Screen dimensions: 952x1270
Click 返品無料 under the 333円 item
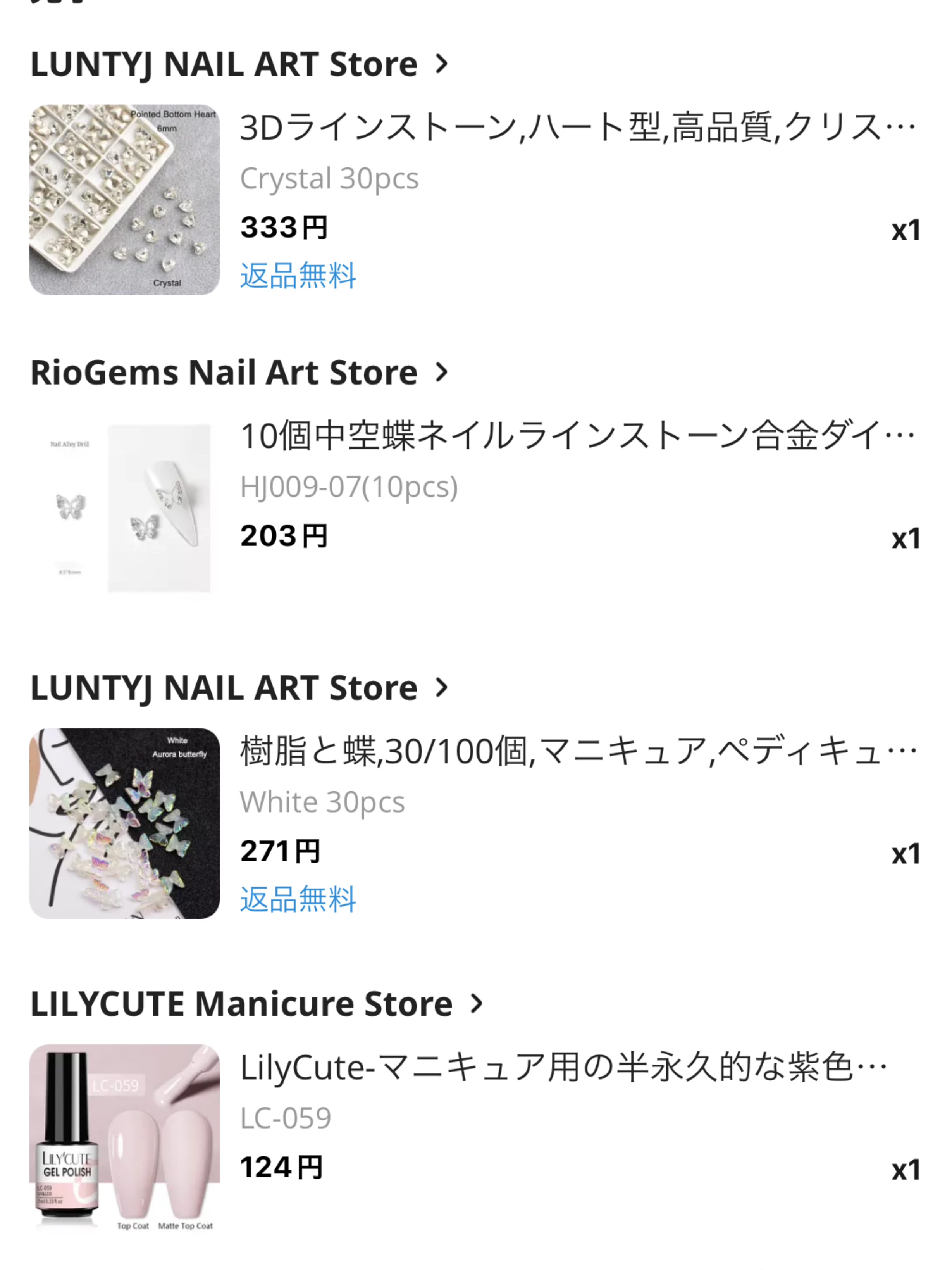[x=297, y=276]
